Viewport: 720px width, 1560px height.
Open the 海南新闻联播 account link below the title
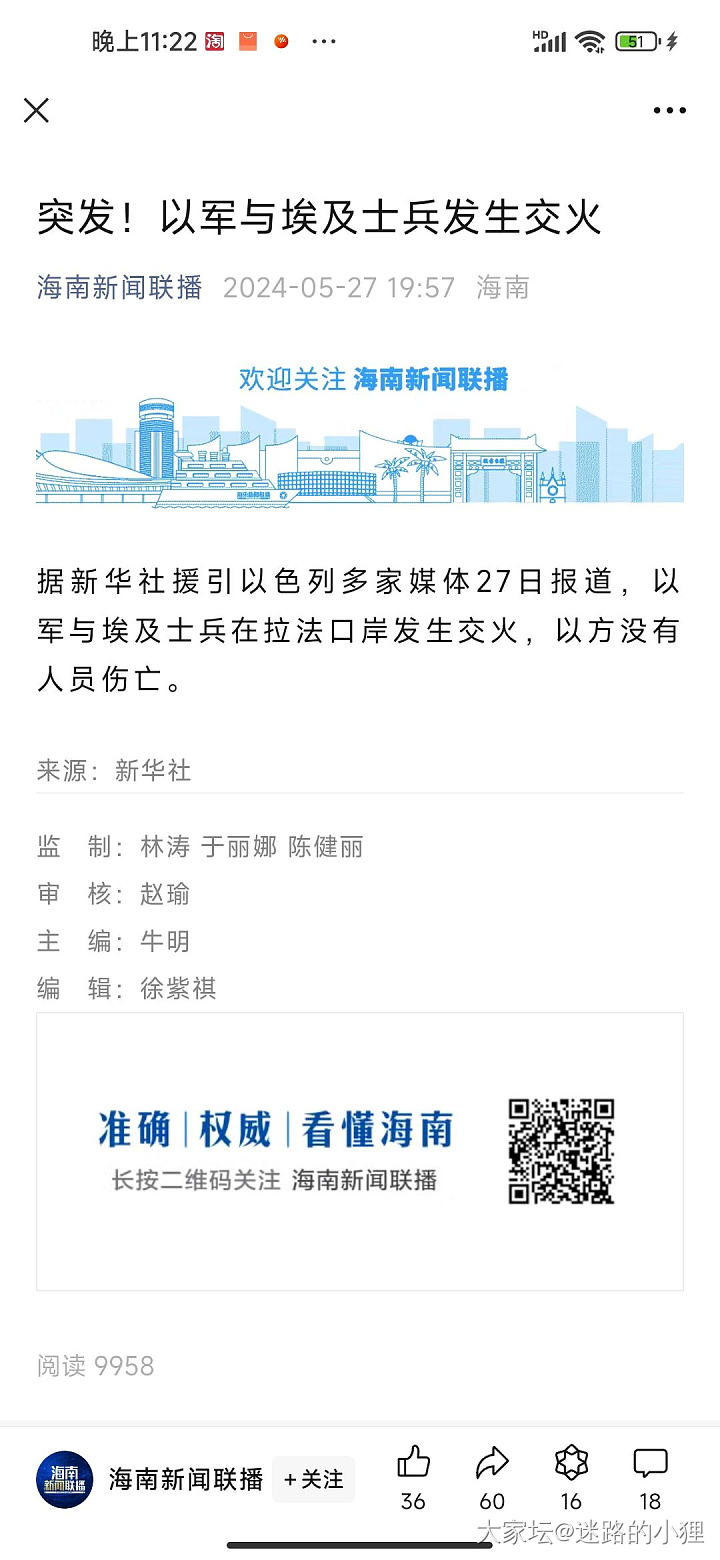click(x=120, y=288)
